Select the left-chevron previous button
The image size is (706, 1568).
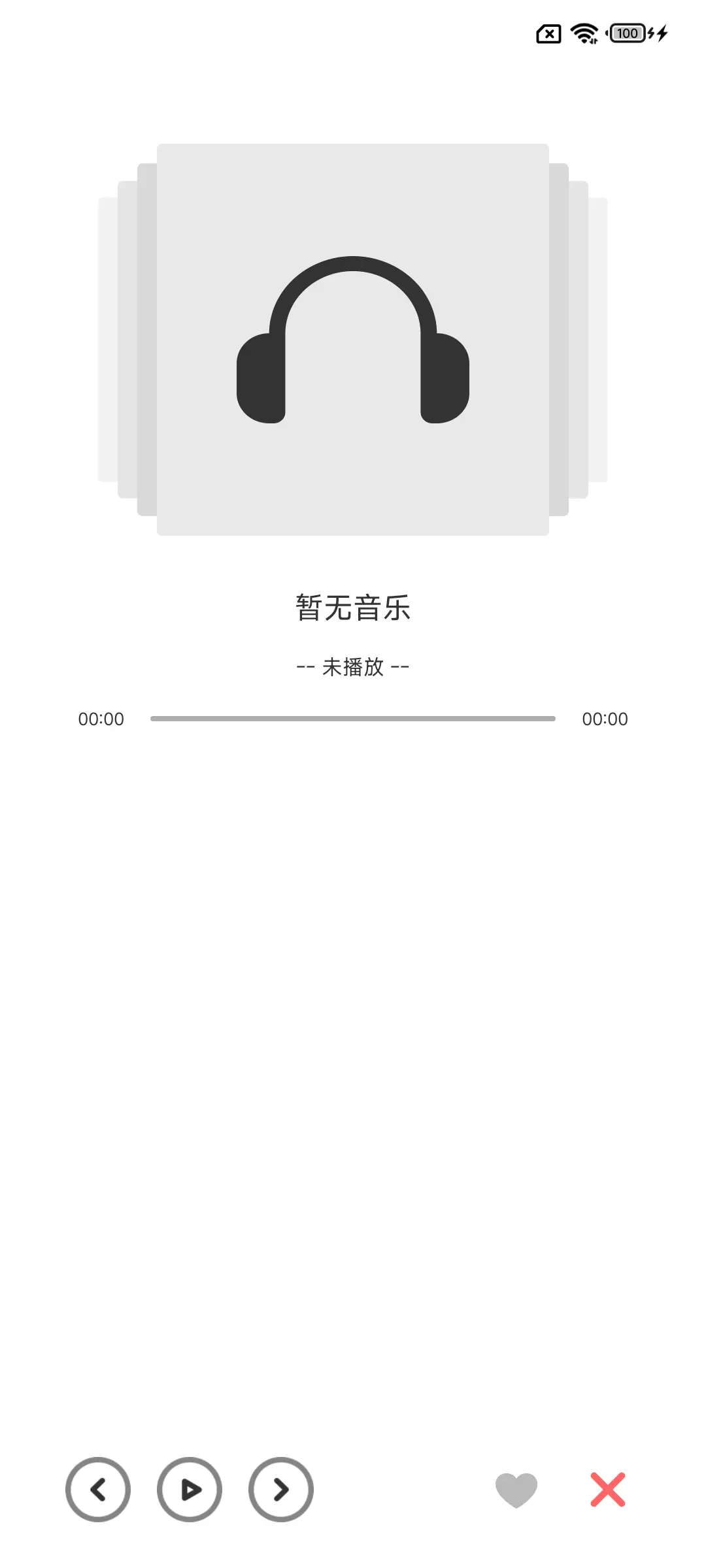point(98,1490)
